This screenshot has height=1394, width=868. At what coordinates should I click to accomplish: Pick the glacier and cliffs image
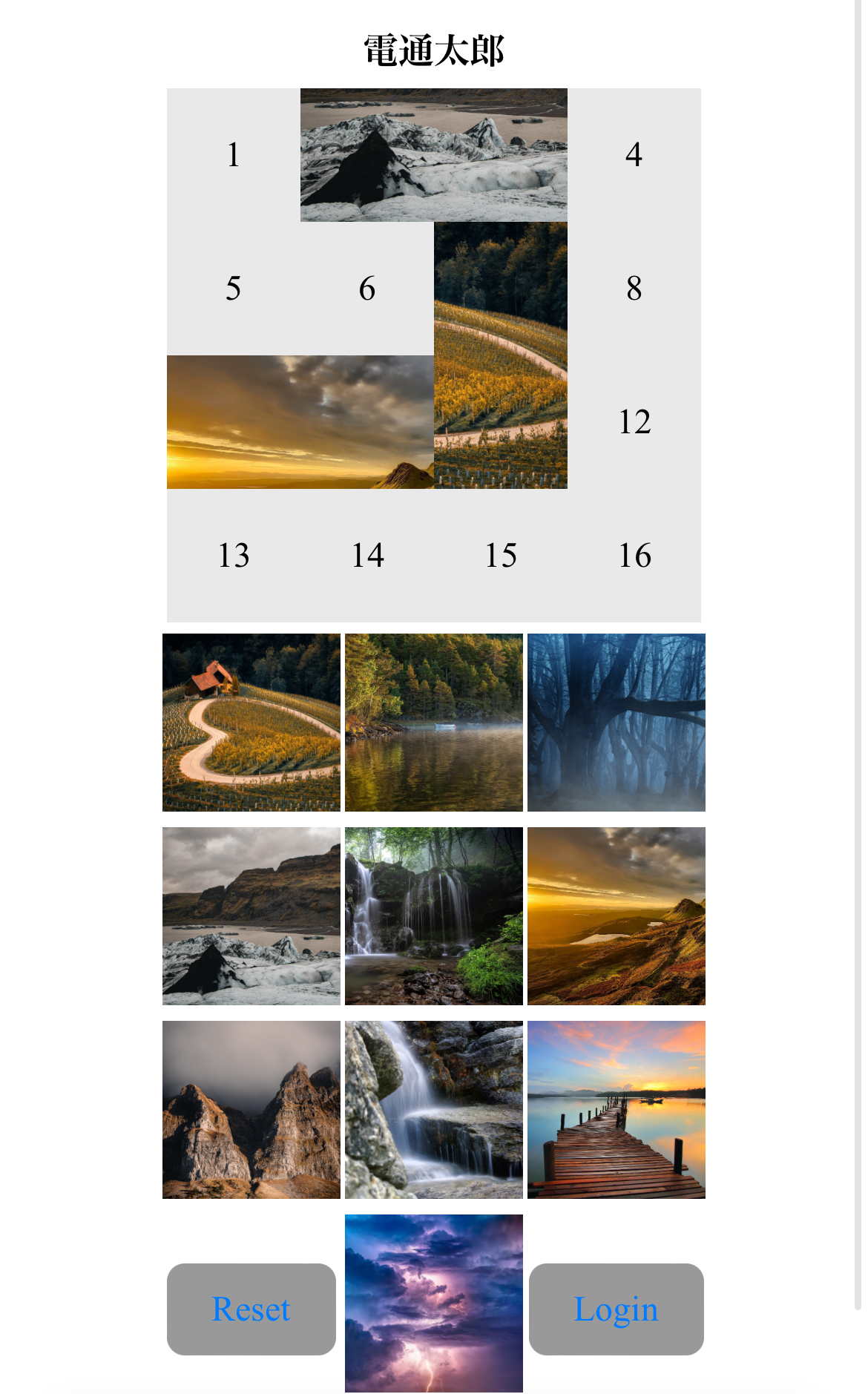click(x=251, y=915)
